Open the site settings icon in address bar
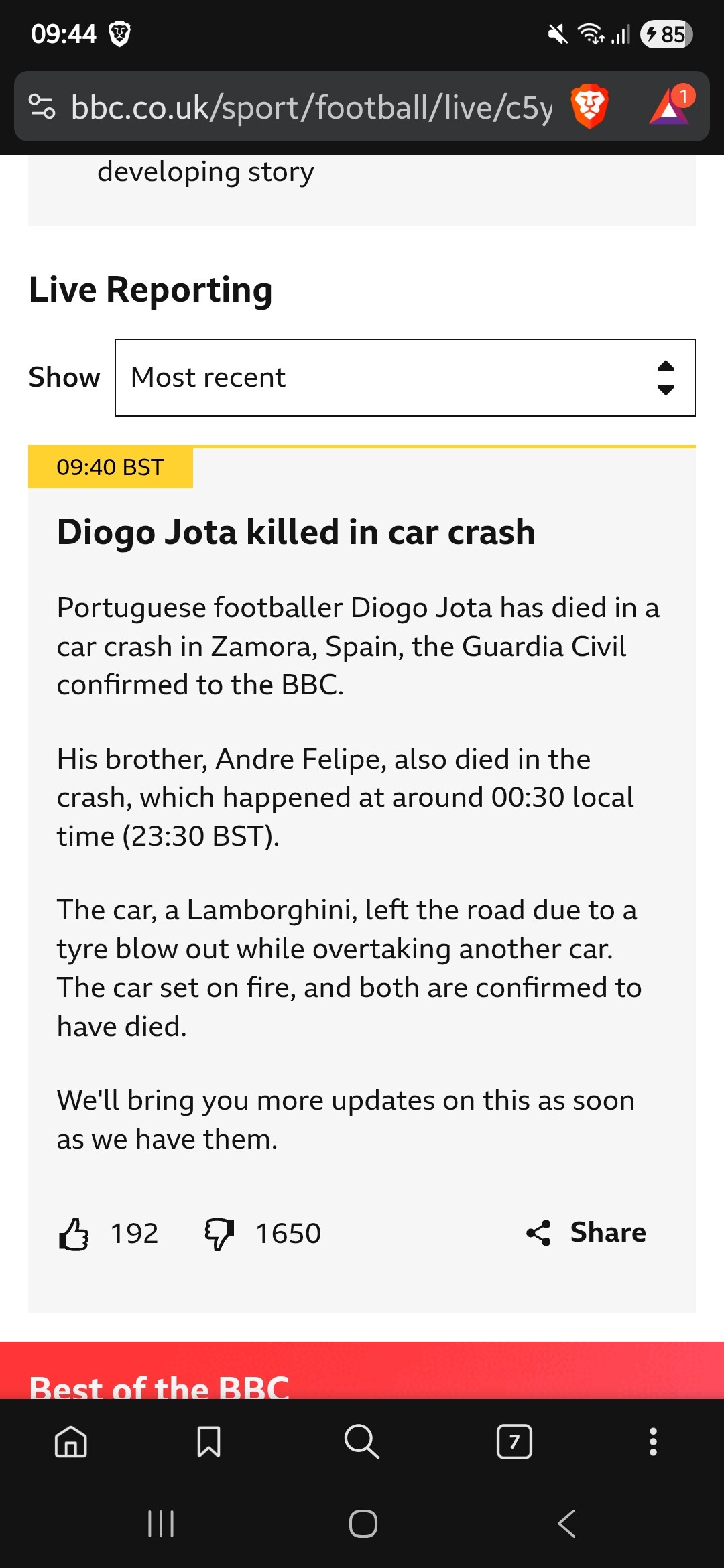724x1568 pixels. [x=42, y=107]
